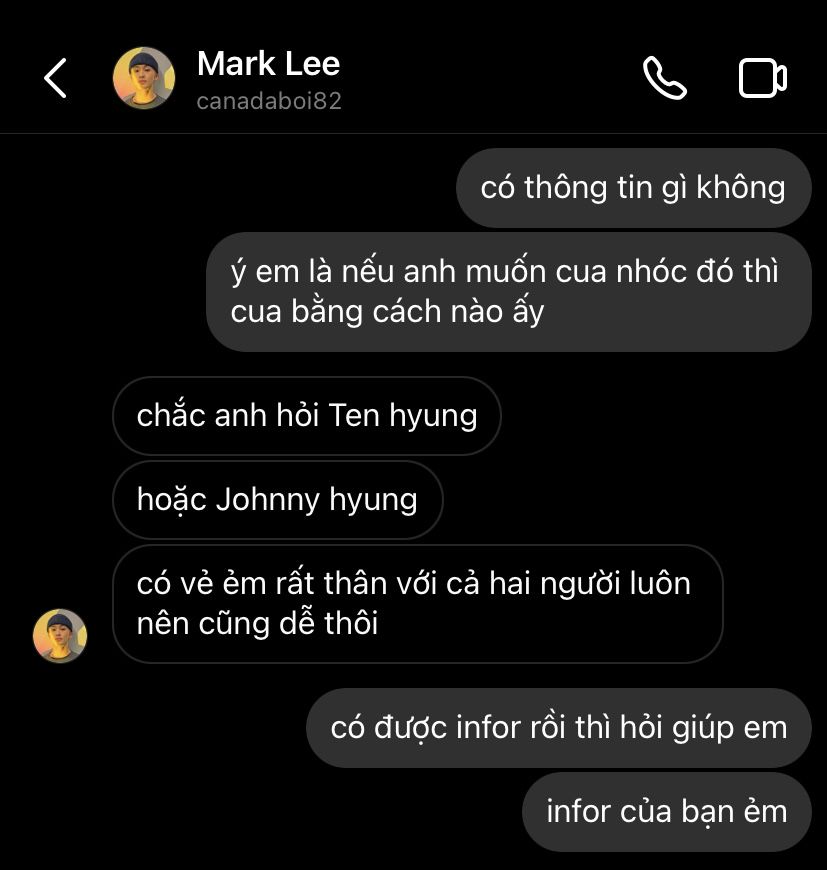Go back from Mark Lee chat

tap(56, 78)
